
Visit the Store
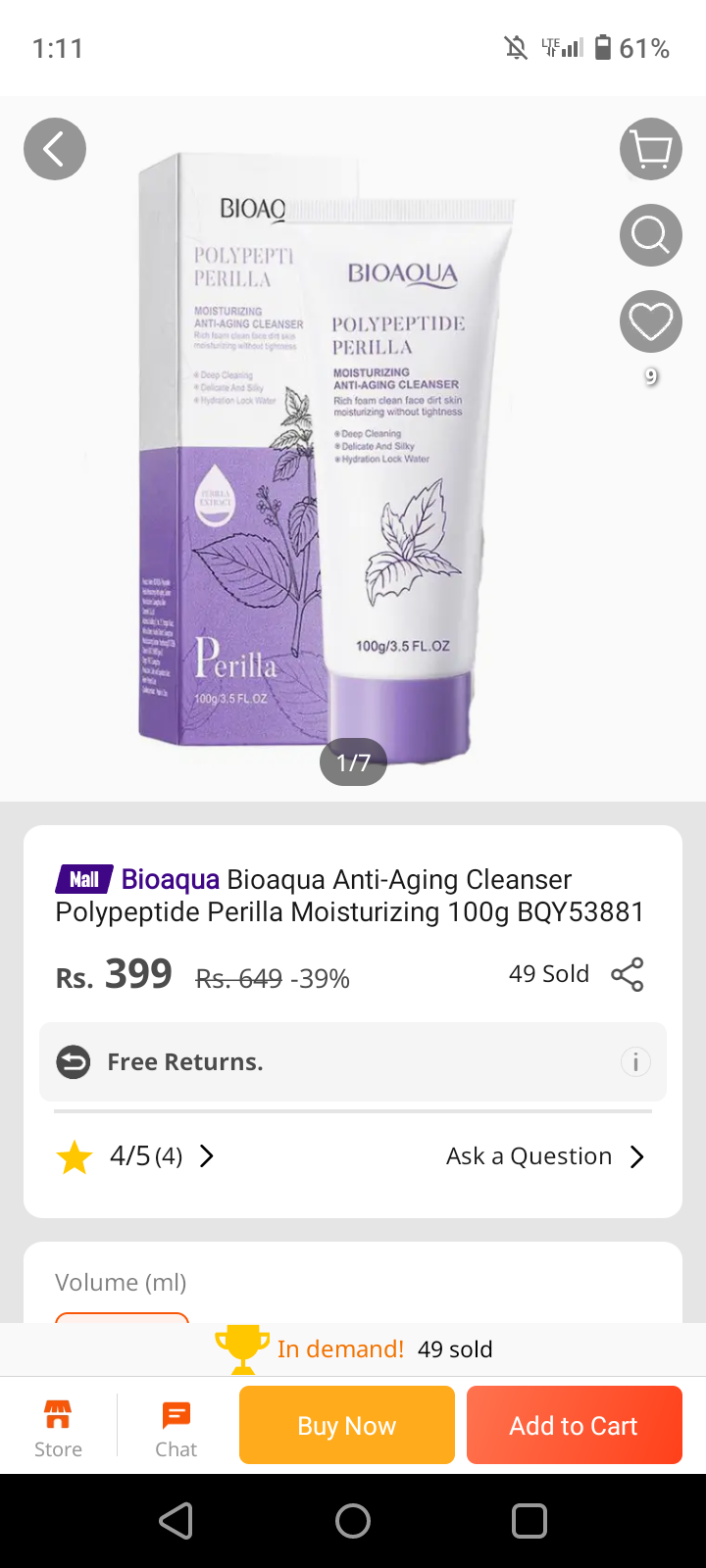58,1427
